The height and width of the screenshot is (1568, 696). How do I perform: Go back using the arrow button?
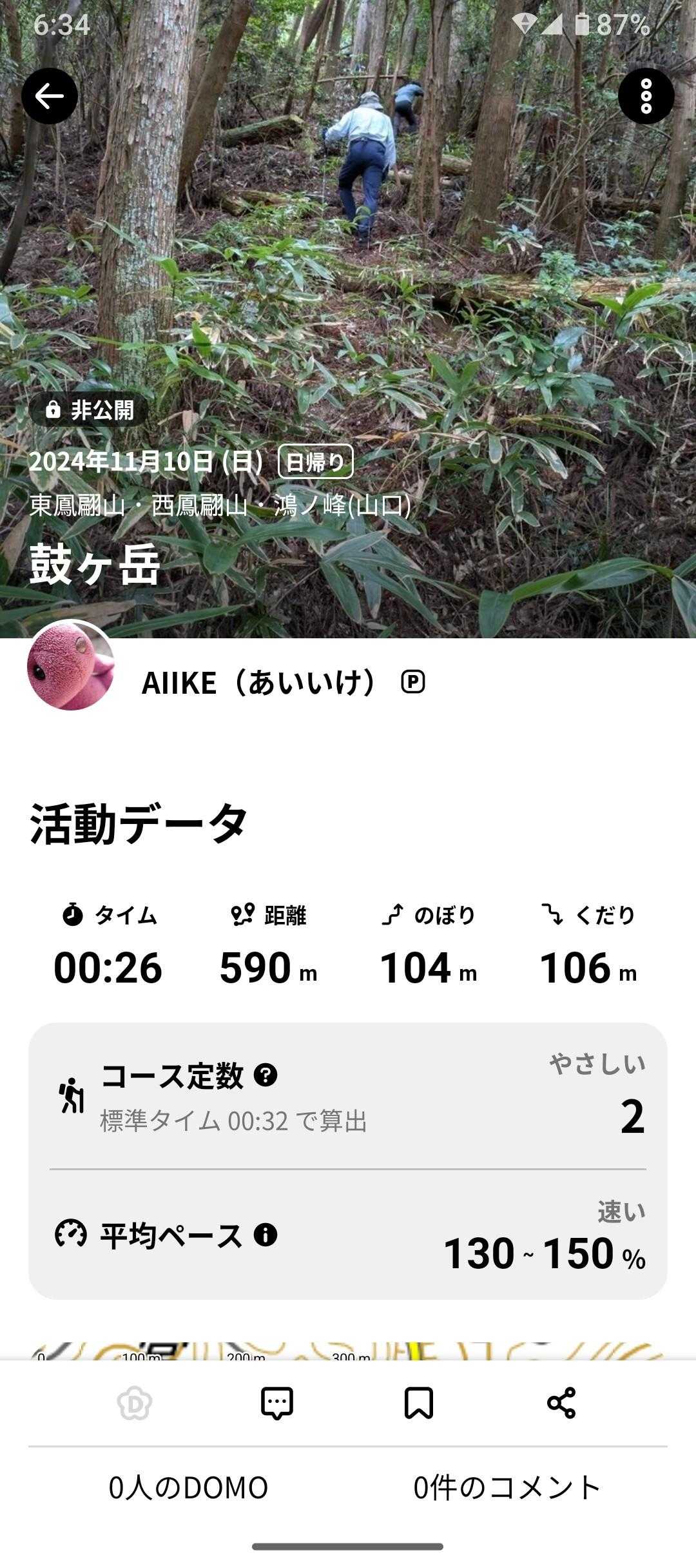(x=50, y=96)
